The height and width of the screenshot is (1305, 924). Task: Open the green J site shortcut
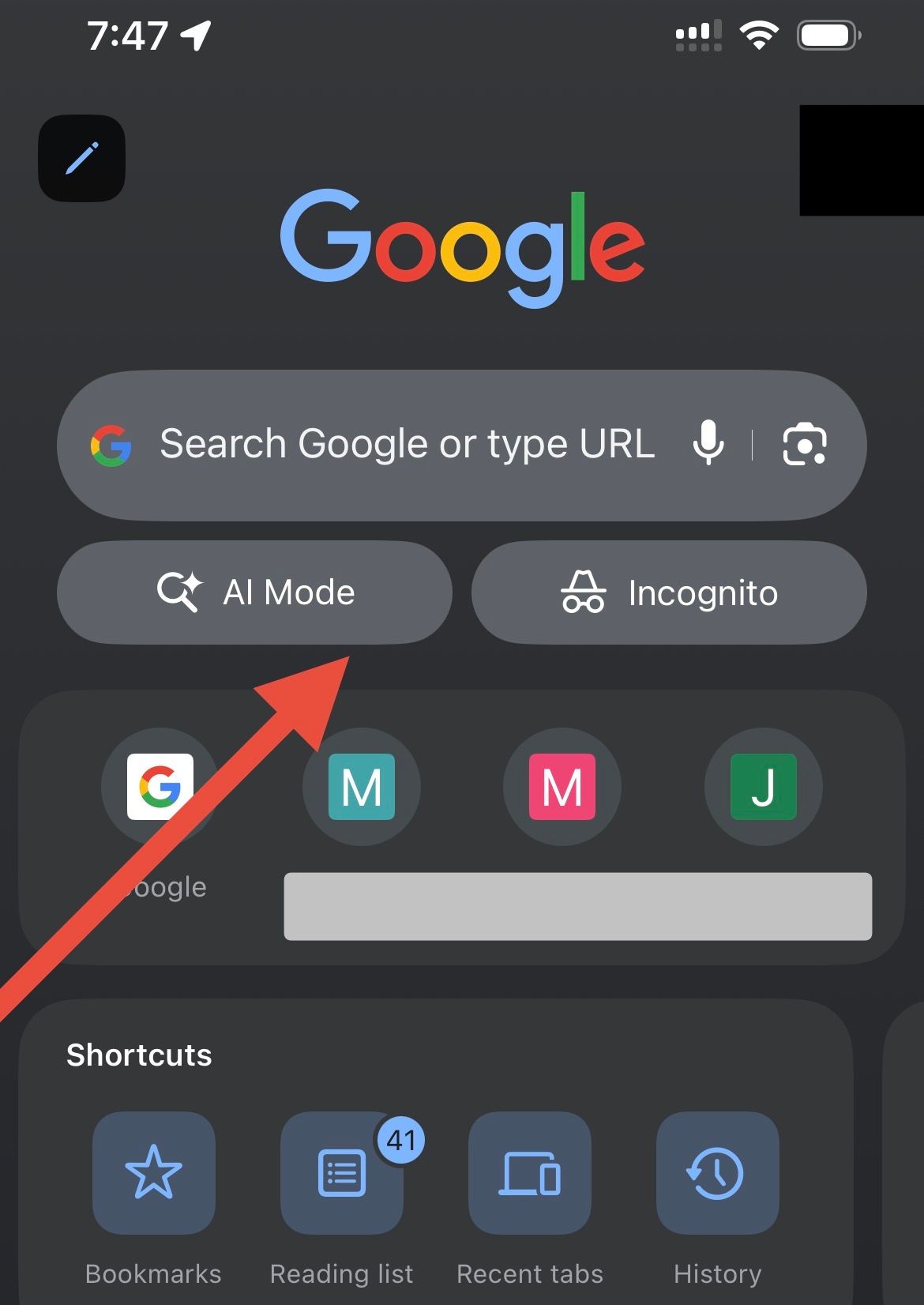pos(763,787)
